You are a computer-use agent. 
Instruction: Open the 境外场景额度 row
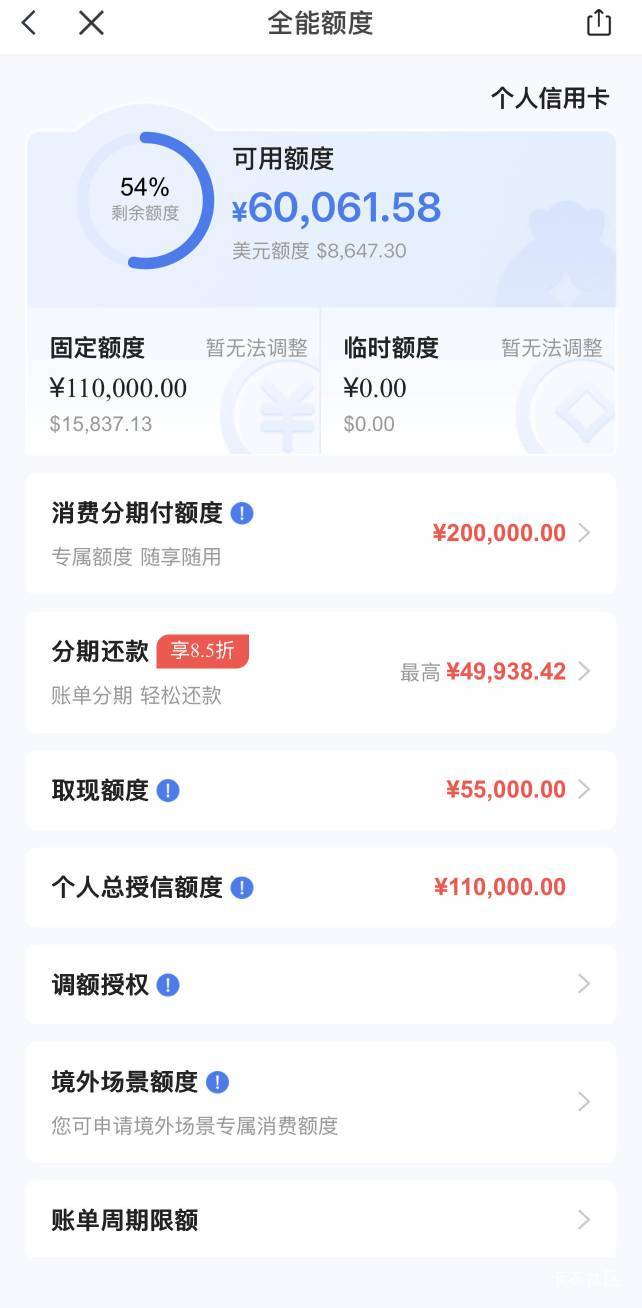click(x=320, y=1102)
